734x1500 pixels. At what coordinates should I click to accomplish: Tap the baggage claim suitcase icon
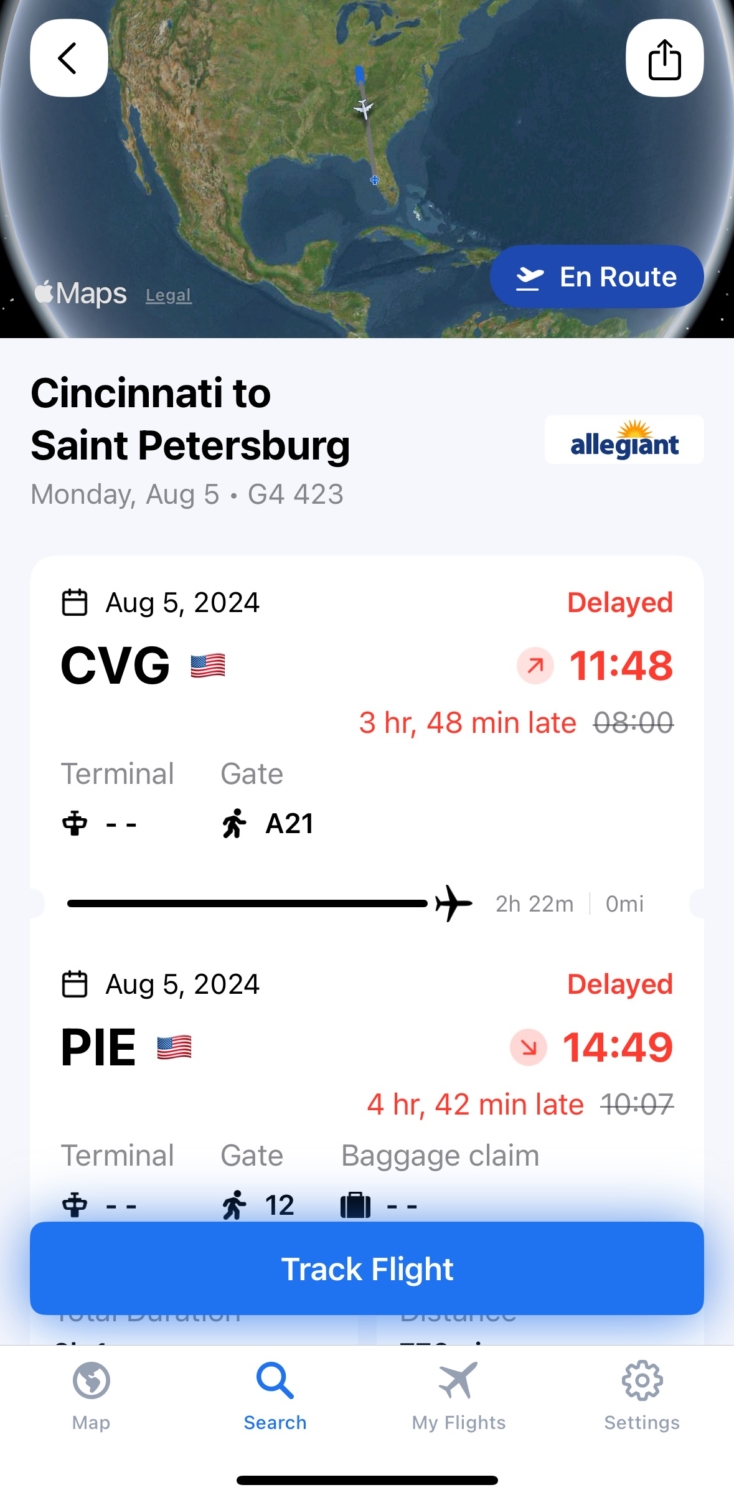(356, 1205)
